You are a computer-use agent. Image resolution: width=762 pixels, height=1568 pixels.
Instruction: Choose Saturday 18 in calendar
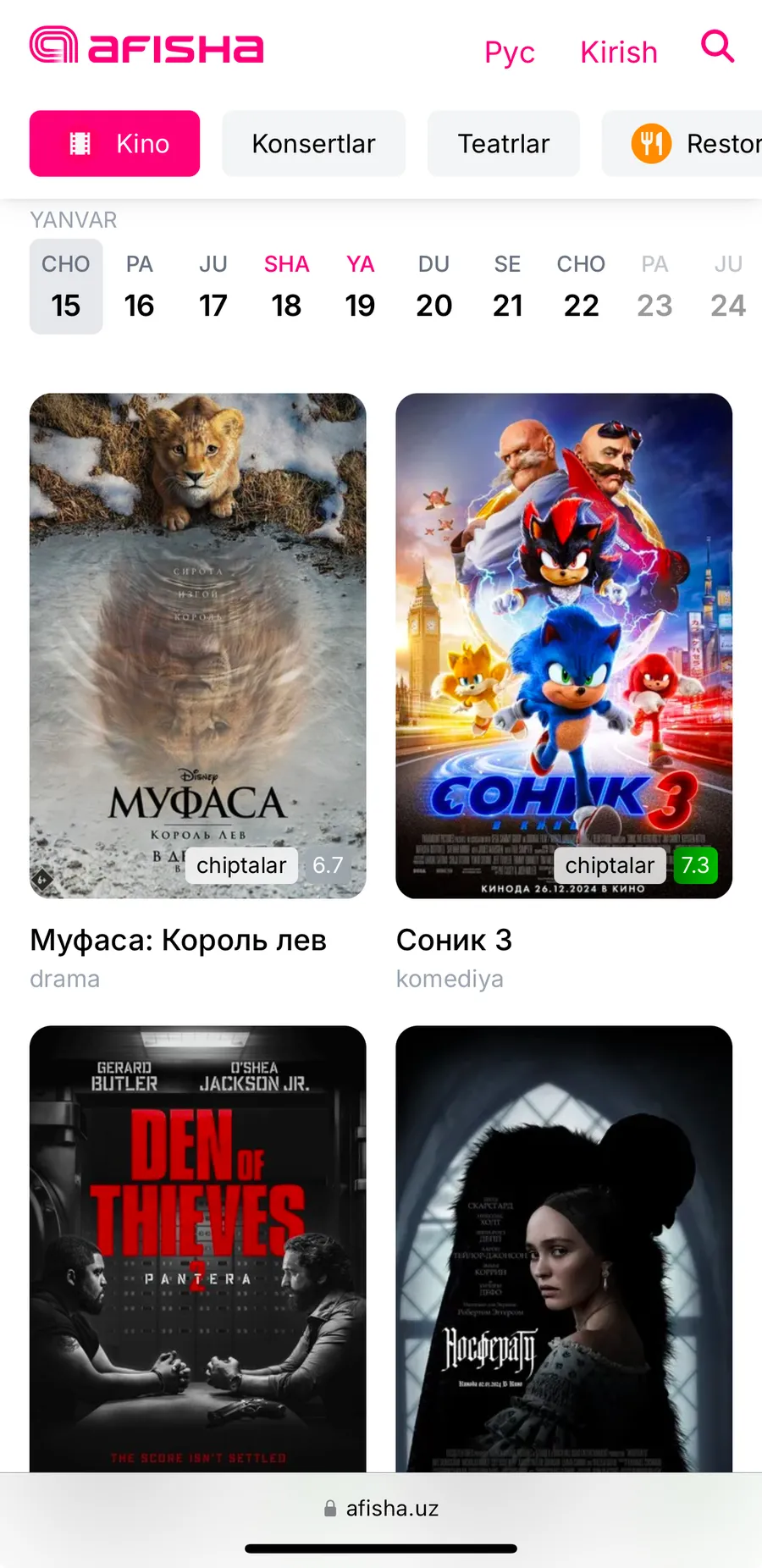pos(286,288)
